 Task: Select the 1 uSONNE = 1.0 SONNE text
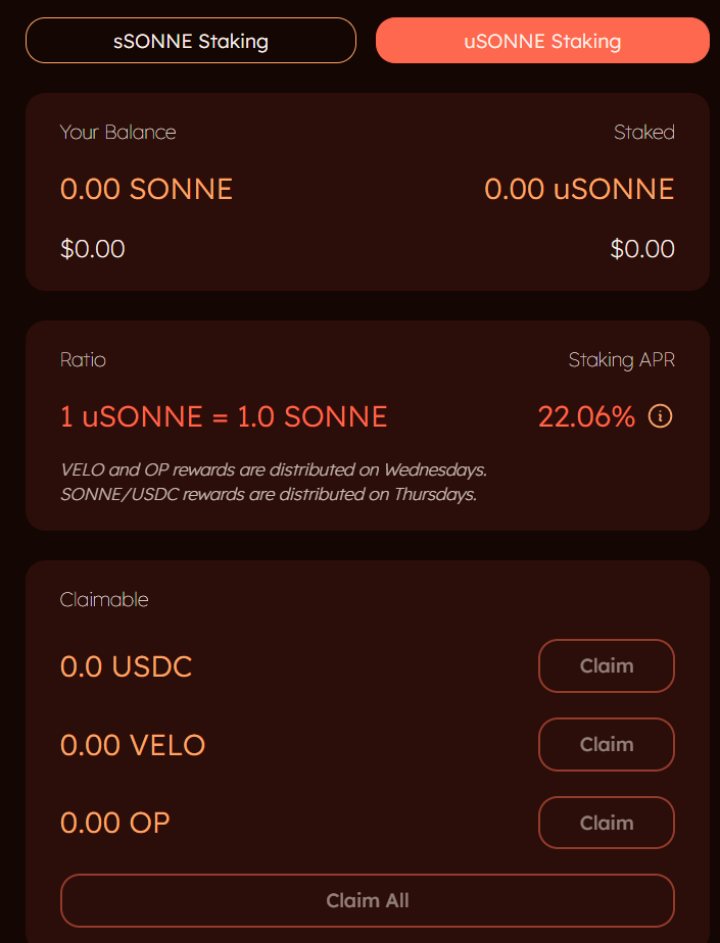tap(224, 417)
